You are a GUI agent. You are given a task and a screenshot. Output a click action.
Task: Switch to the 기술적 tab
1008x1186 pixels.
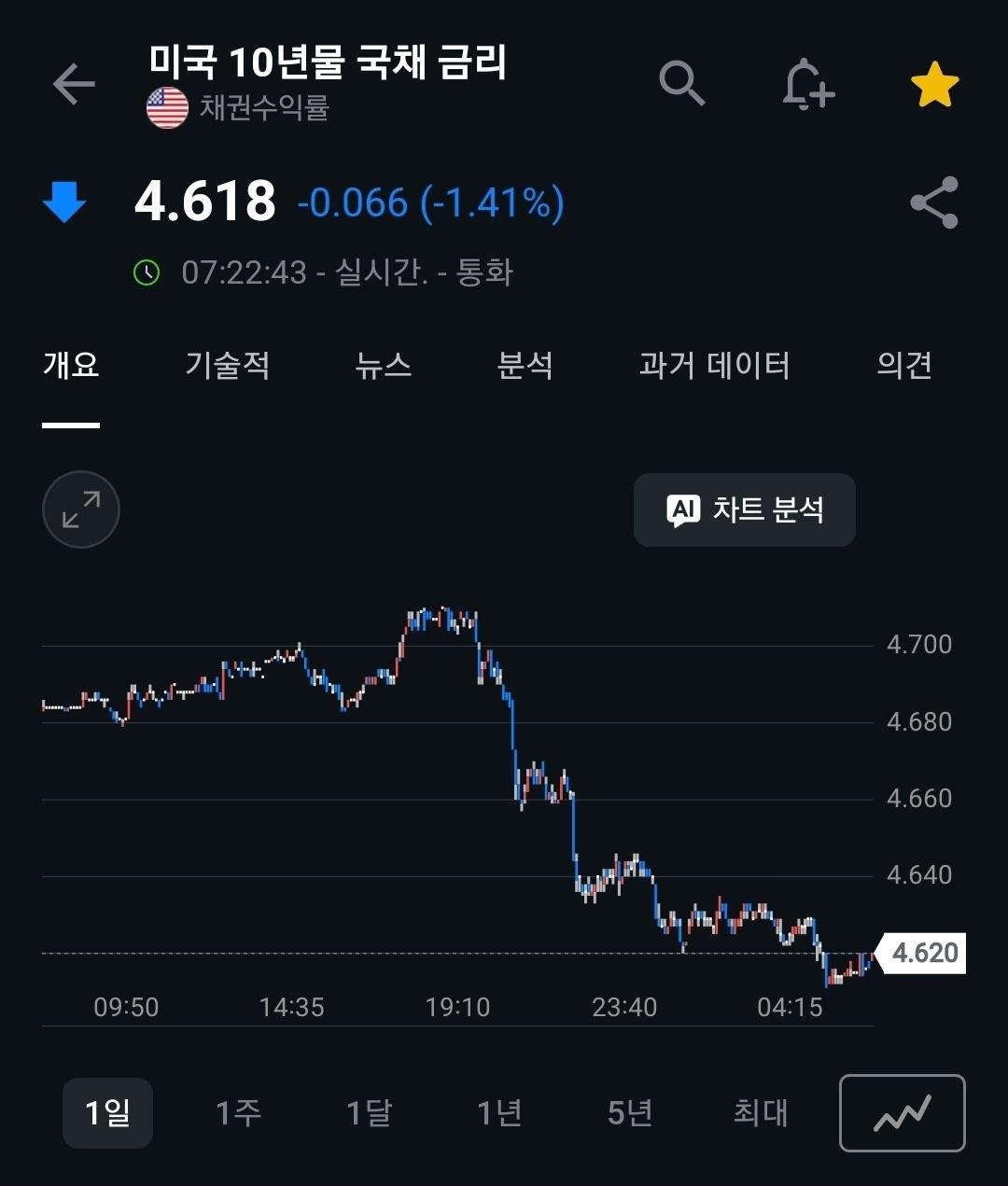coord(228,365)
